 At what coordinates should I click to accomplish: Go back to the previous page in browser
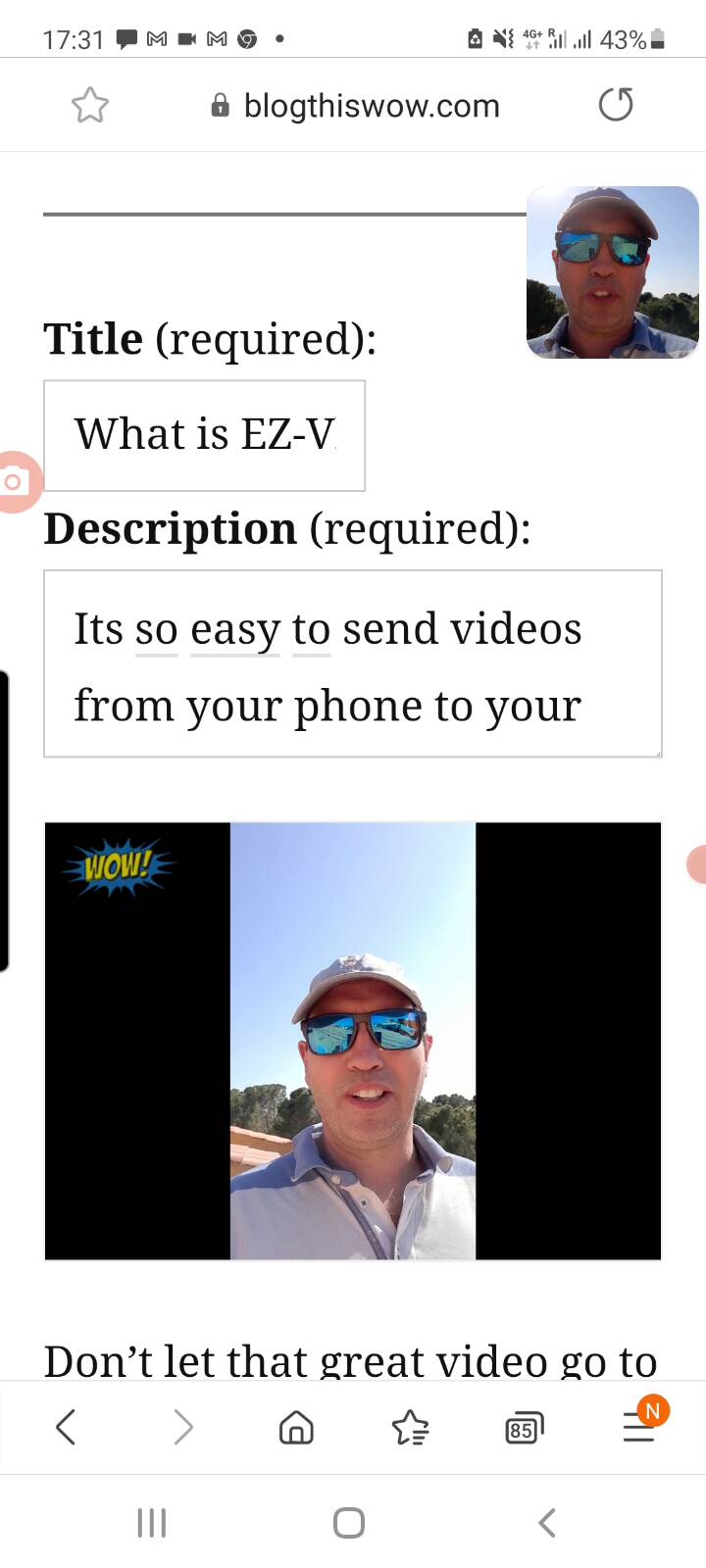point(67,1428)
